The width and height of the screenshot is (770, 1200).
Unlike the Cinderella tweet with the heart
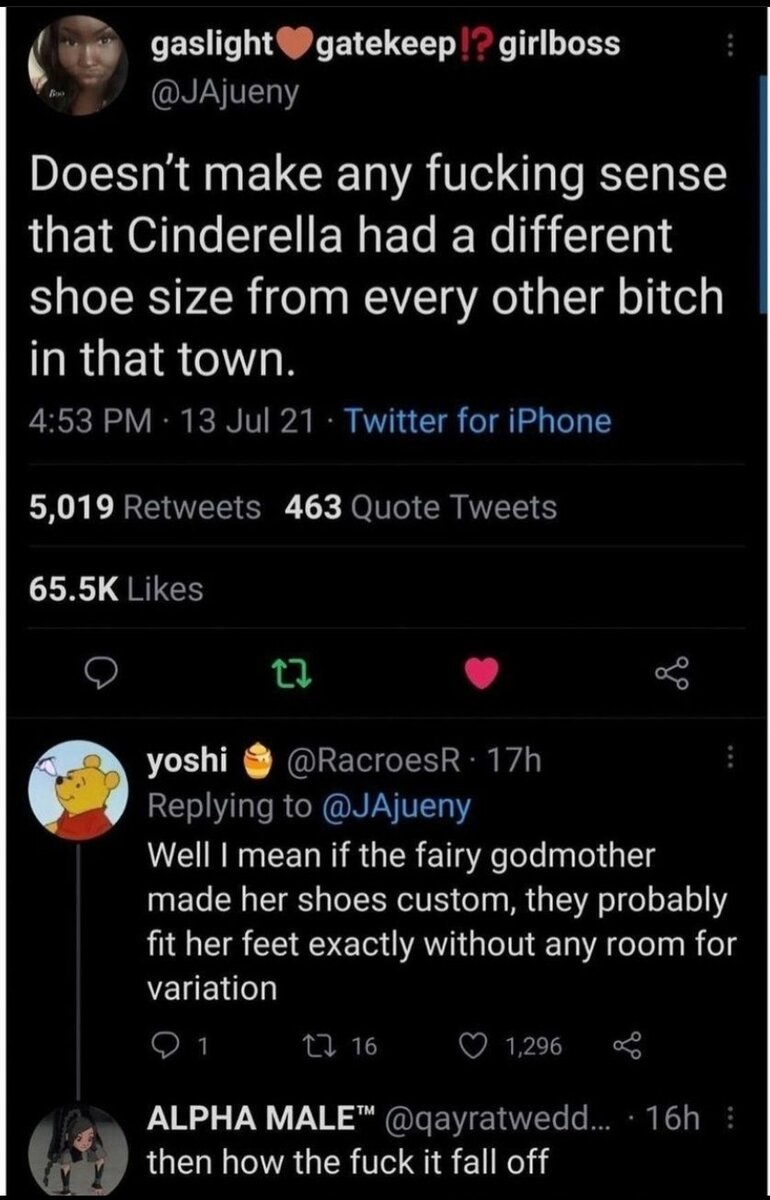click(x=483, y=677)
